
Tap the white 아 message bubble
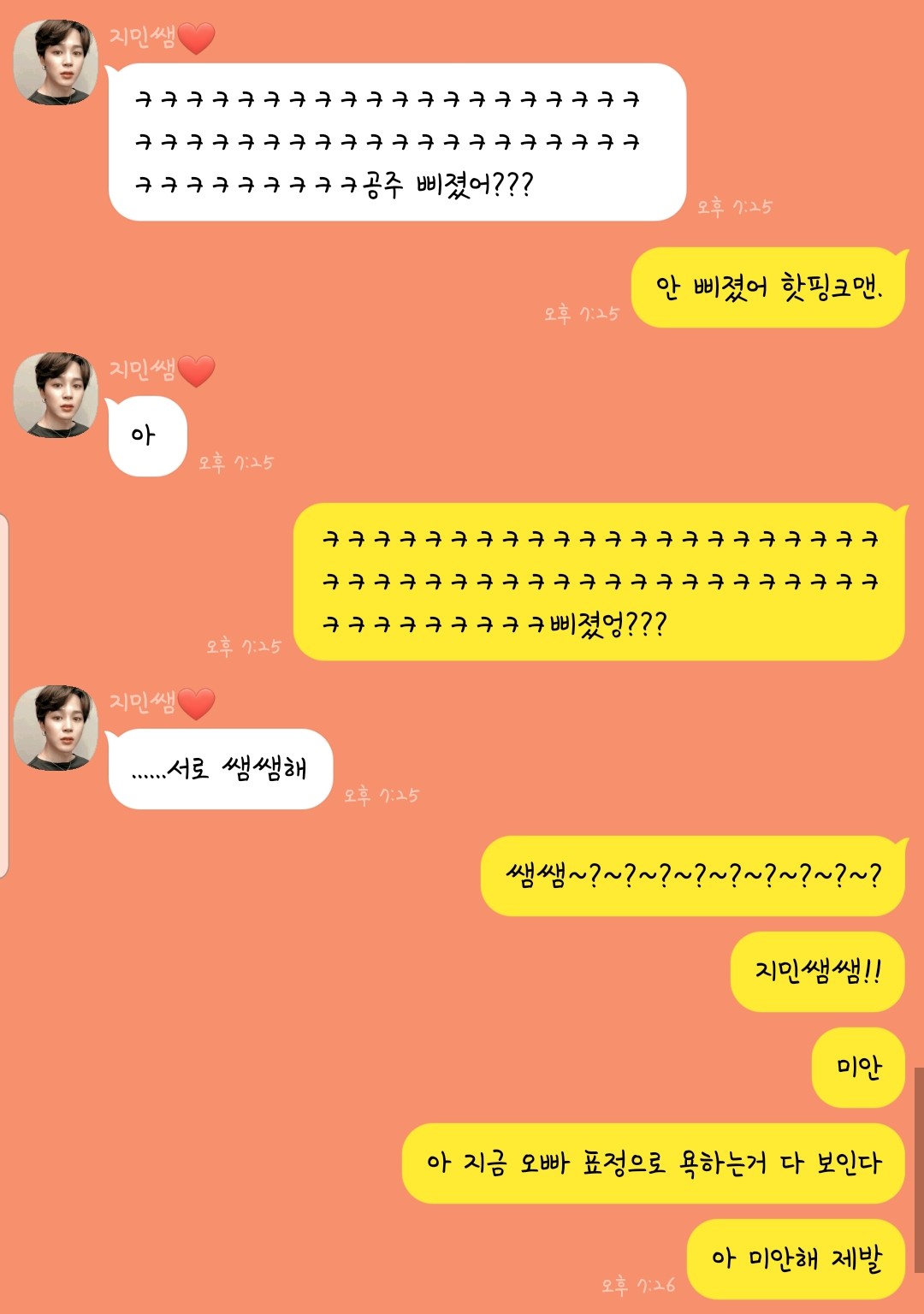tap(149, 435)
